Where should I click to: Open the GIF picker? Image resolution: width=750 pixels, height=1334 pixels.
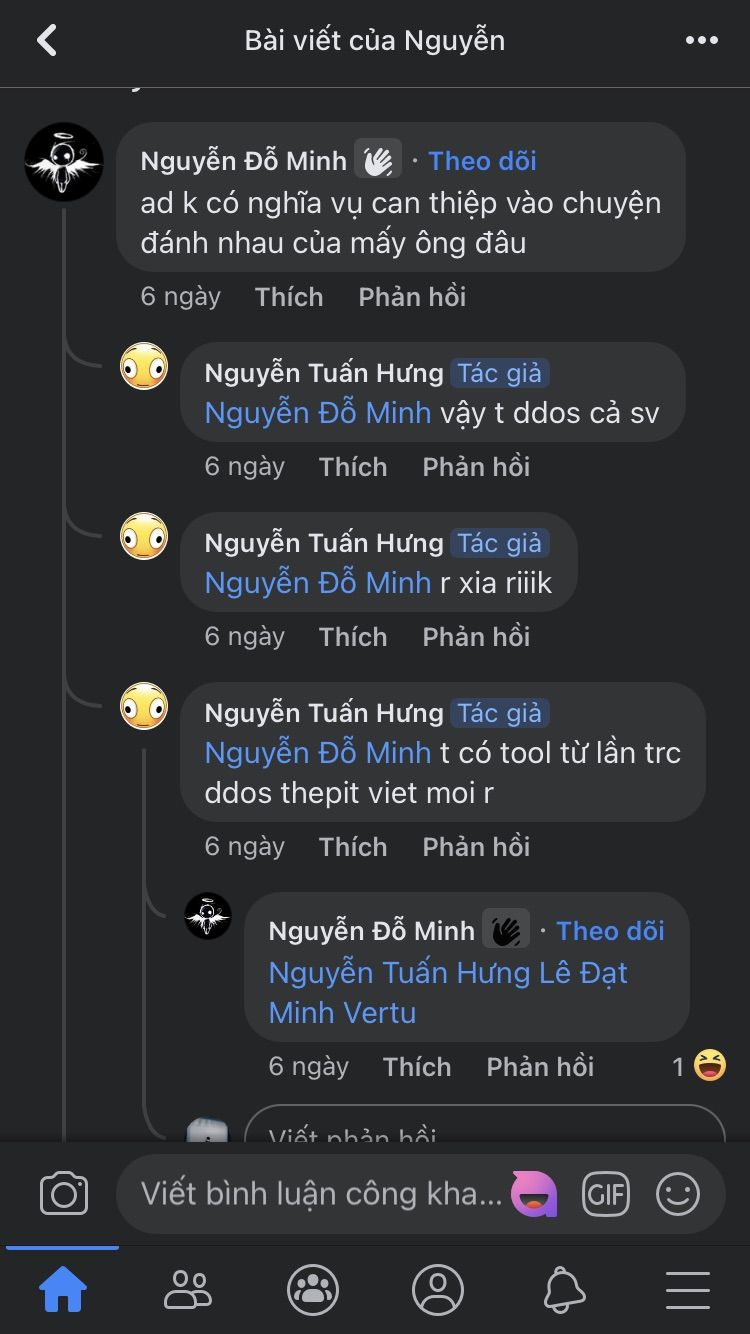click(605, 1194)
